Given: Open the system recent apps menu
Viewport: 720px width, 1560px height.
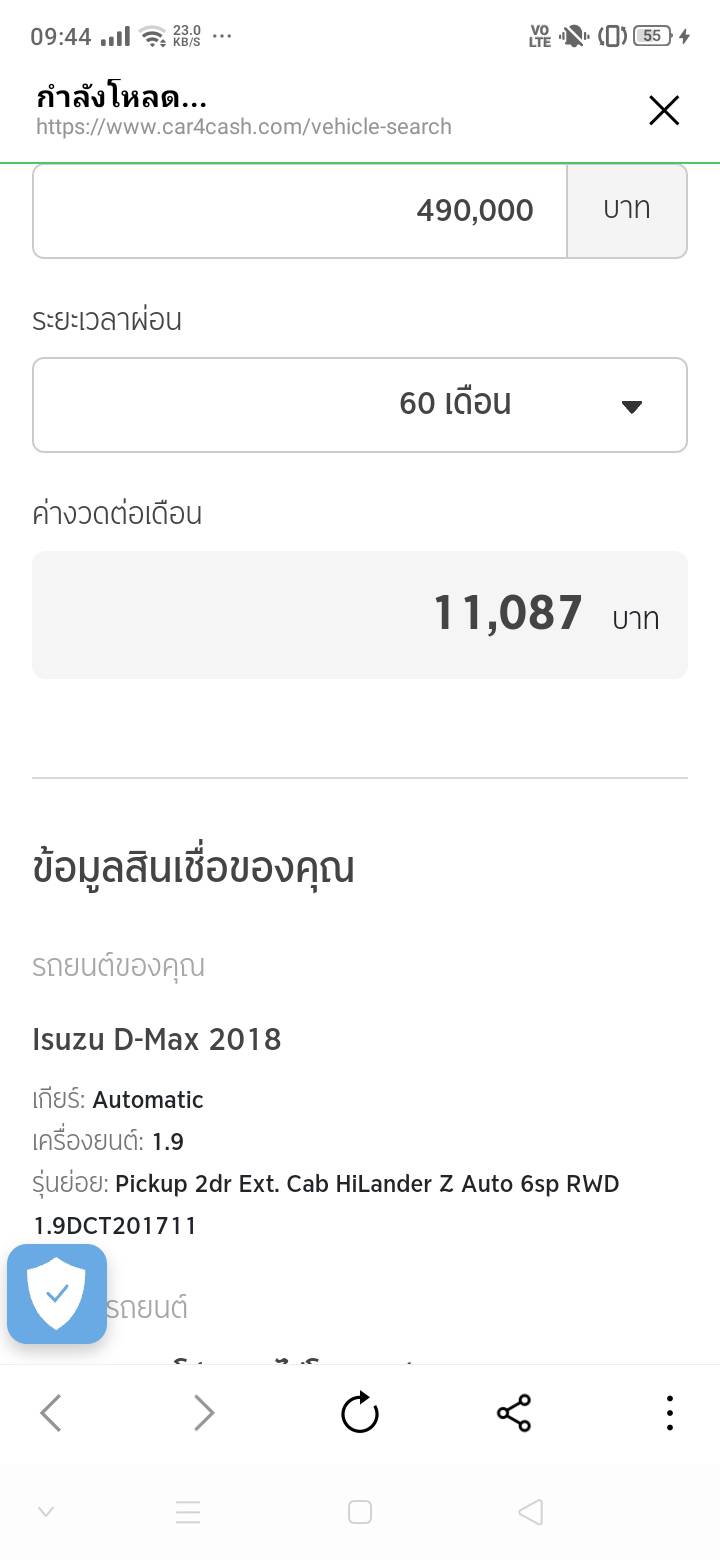Looking at the screenshot, I should click(x=188, y=1512).
